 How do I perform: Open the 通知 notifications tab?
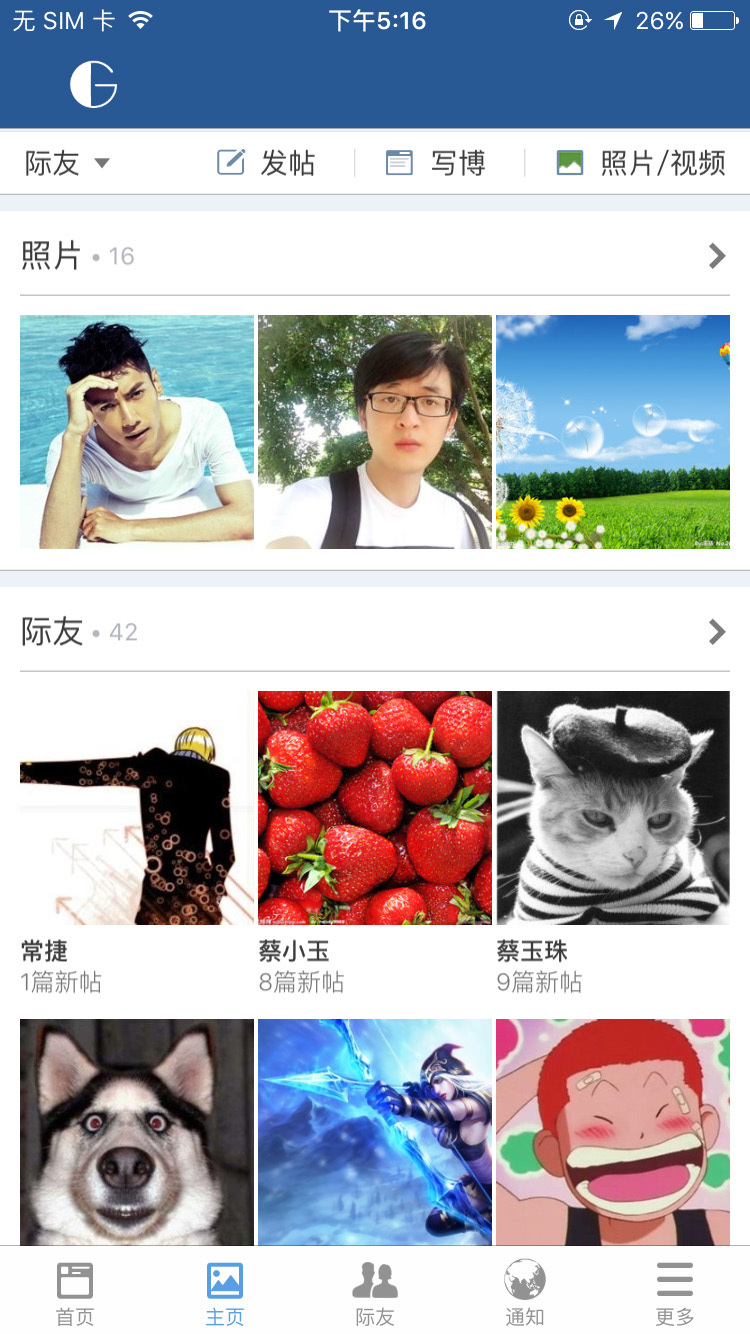(x=525, y=1293)
